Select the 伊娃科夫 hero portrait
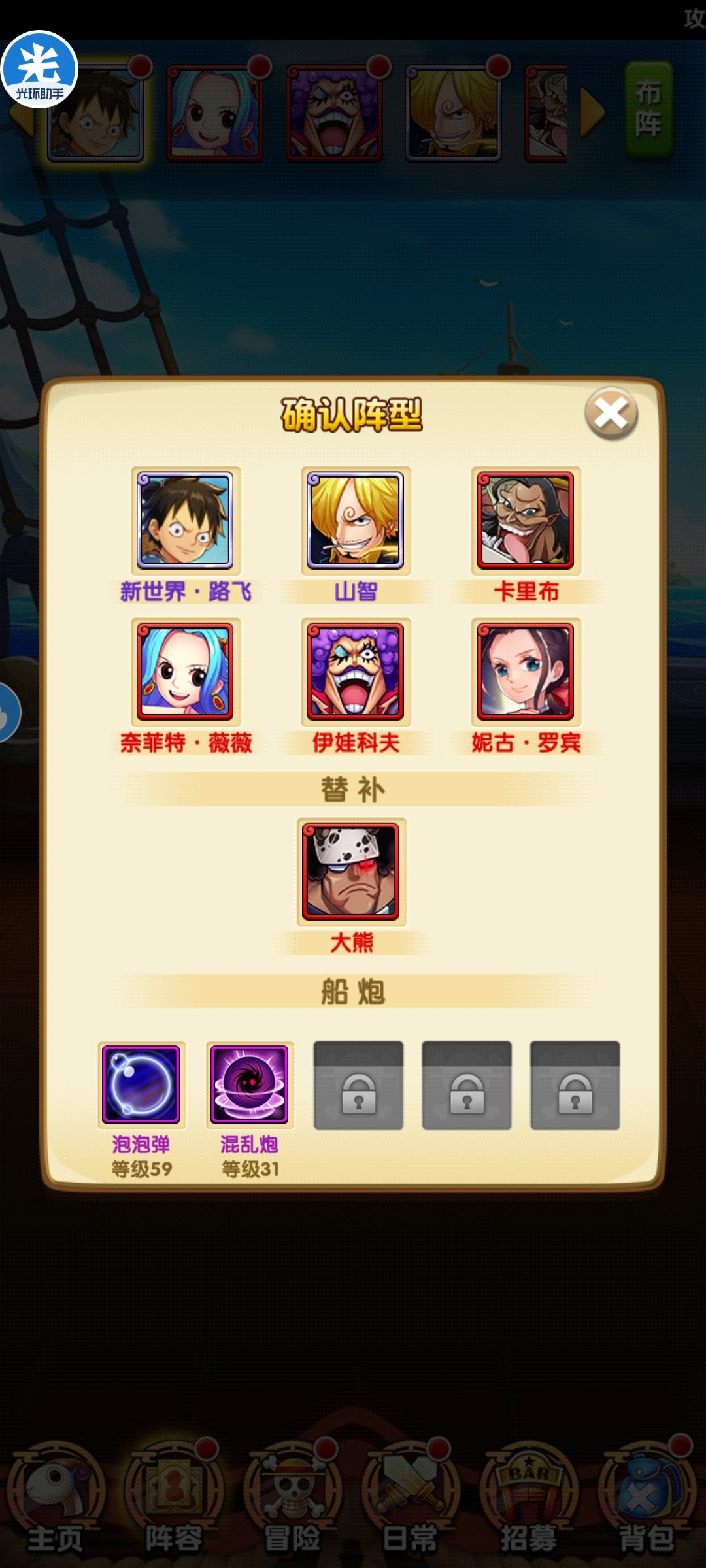The image size is (706, 1568). point(356,672)
